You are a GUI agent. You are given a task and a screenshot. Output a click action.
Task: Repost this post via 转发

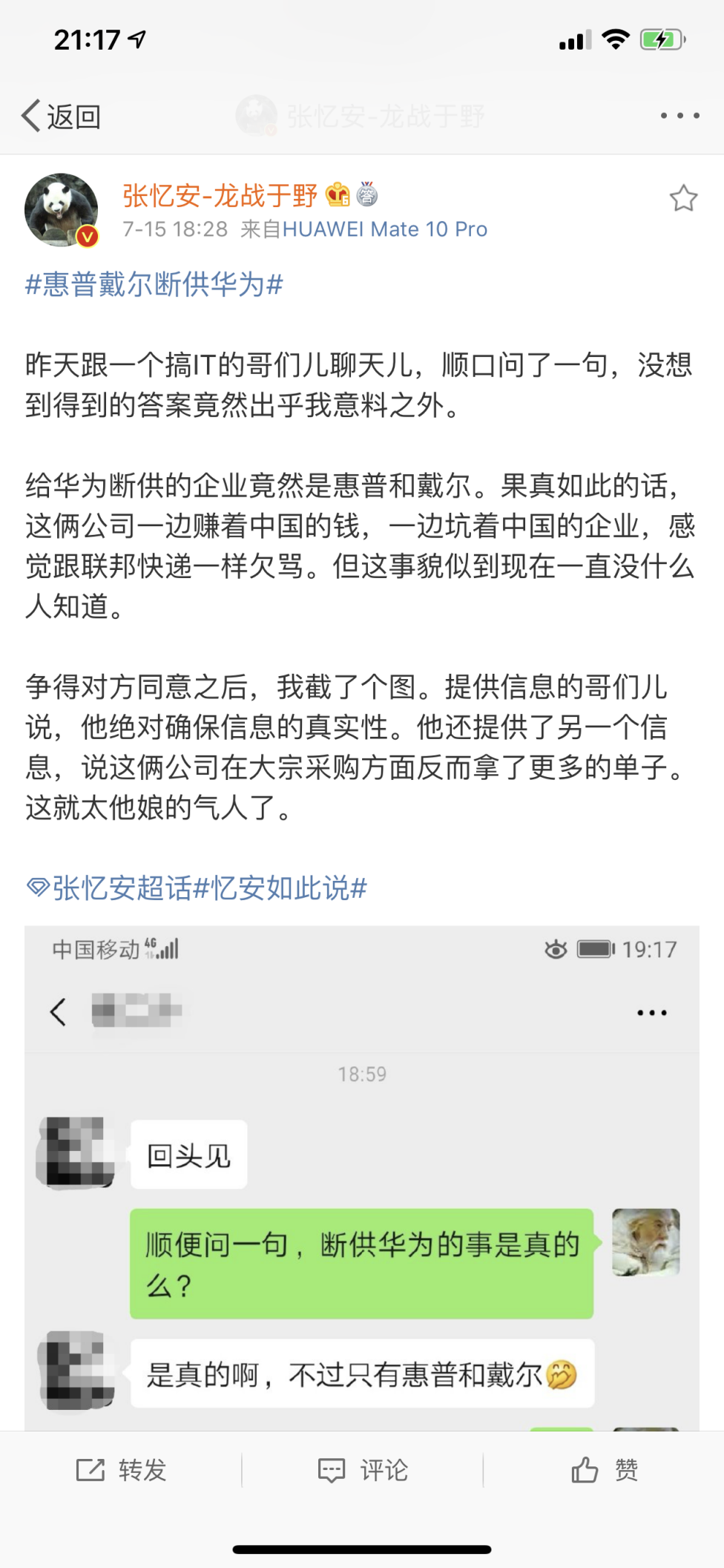pyautogui.click(x=122, y=1470)
